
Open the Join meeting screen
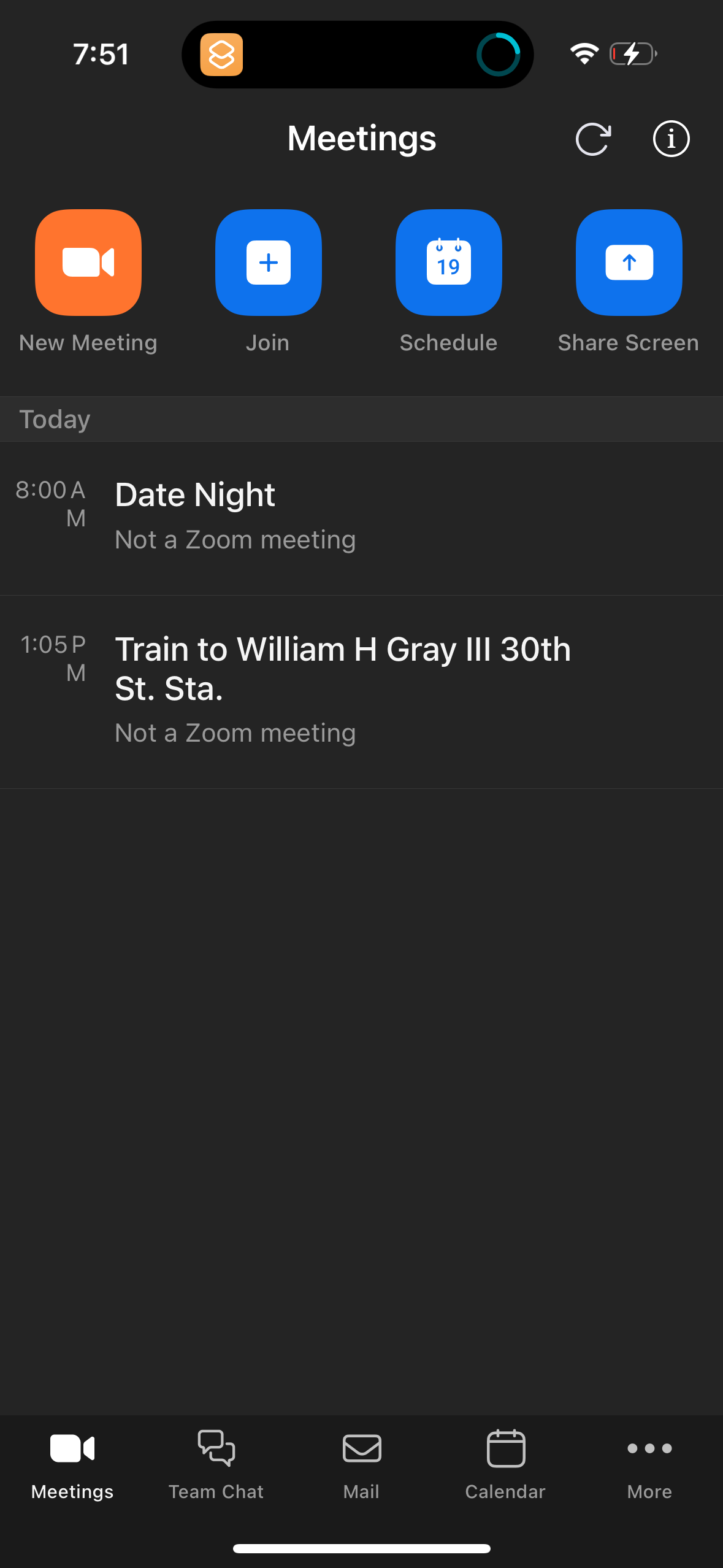click(x=268, y=263)
